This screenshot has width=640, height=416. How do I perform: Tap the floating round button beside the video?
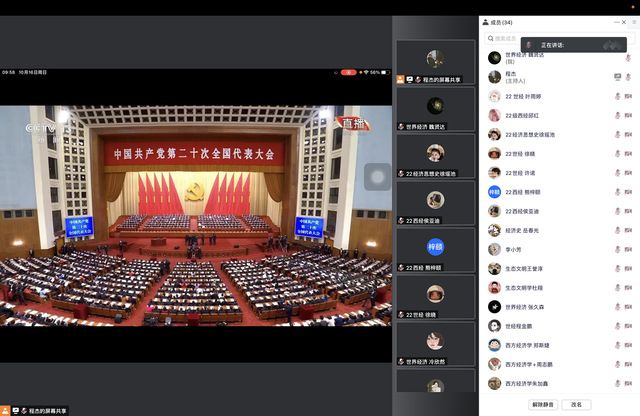pyautogui.click(x=377, y=177)
